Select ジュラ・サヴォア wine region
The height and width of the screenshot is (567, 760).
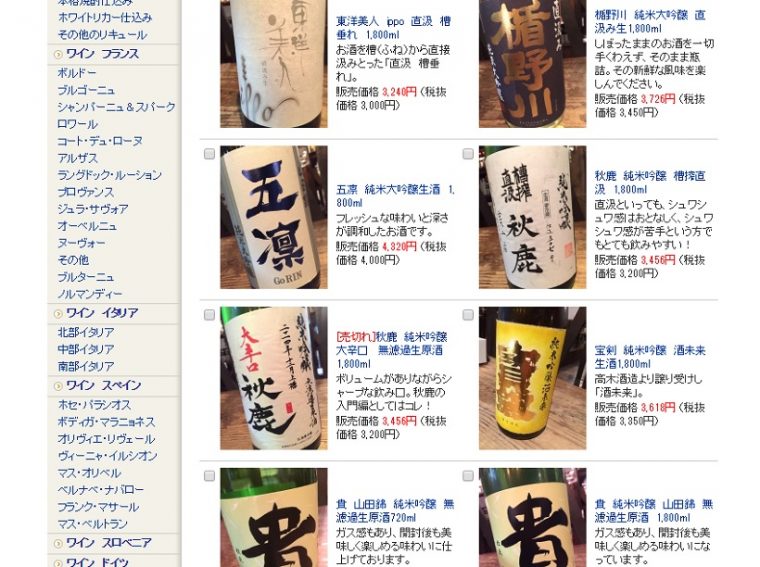coord(92,209)
